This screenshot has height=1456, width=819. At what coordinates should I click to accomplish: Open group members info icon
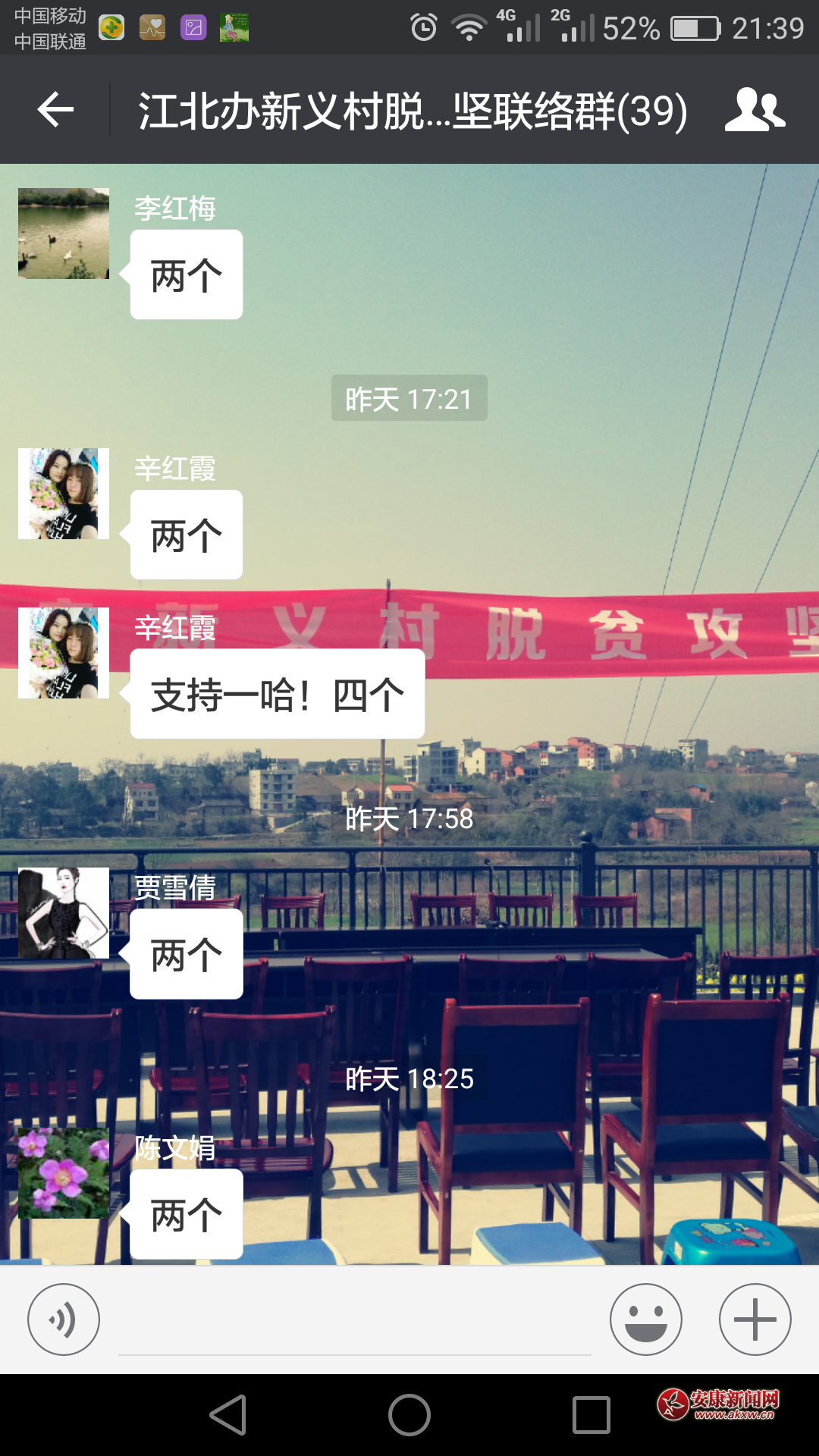coord(755,111)
